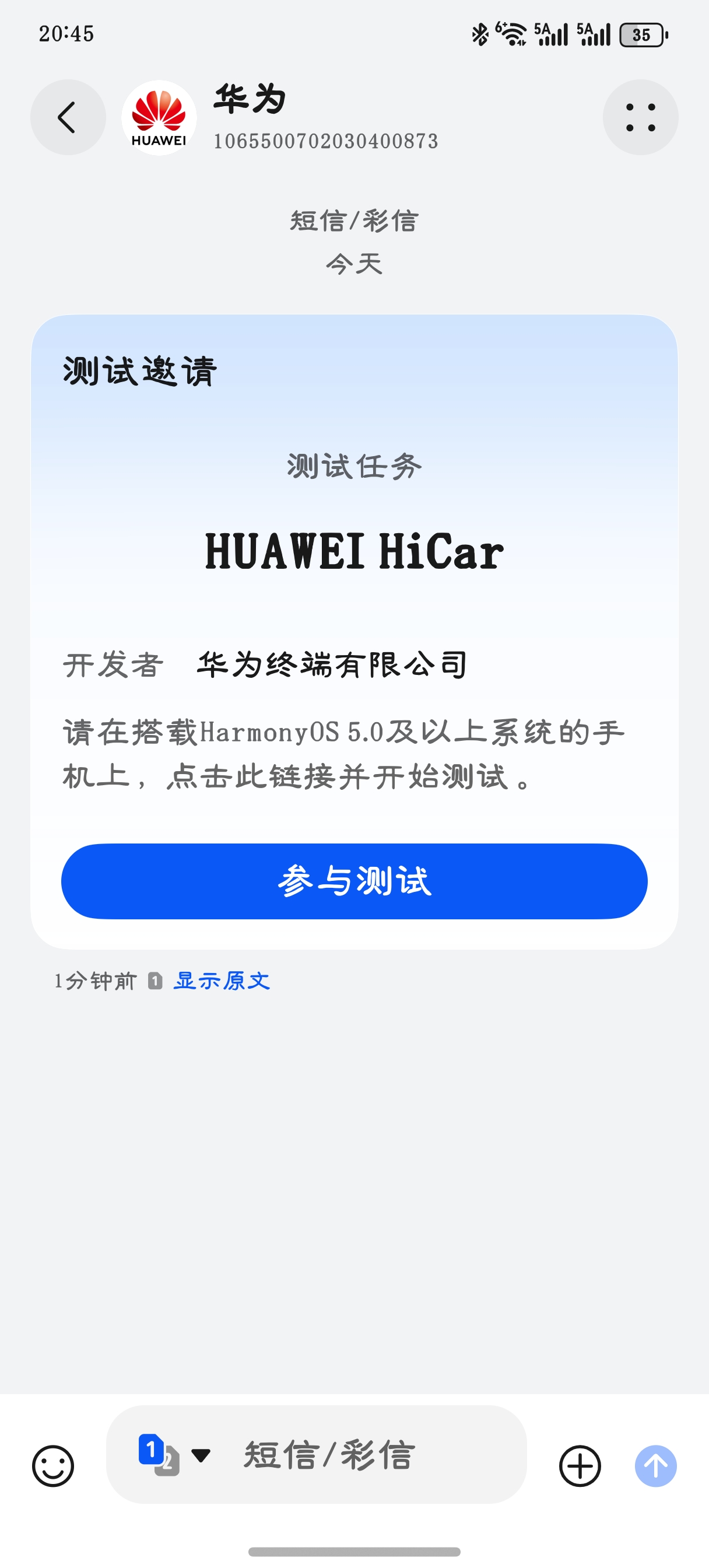
Task: Tap the 参与测试 button
Action: click(354, 881)
